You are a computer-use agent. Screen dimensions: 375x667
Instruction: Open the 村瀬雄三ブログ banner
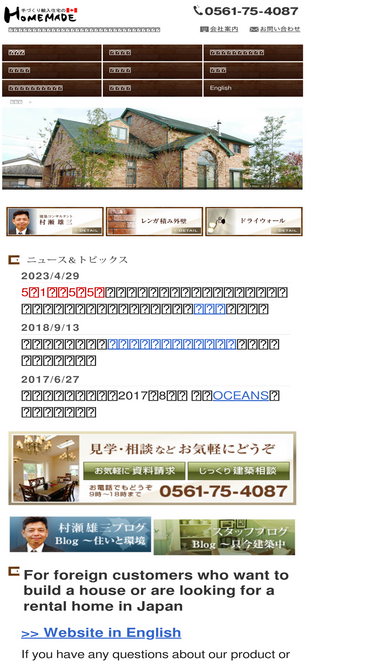(80, 534)
